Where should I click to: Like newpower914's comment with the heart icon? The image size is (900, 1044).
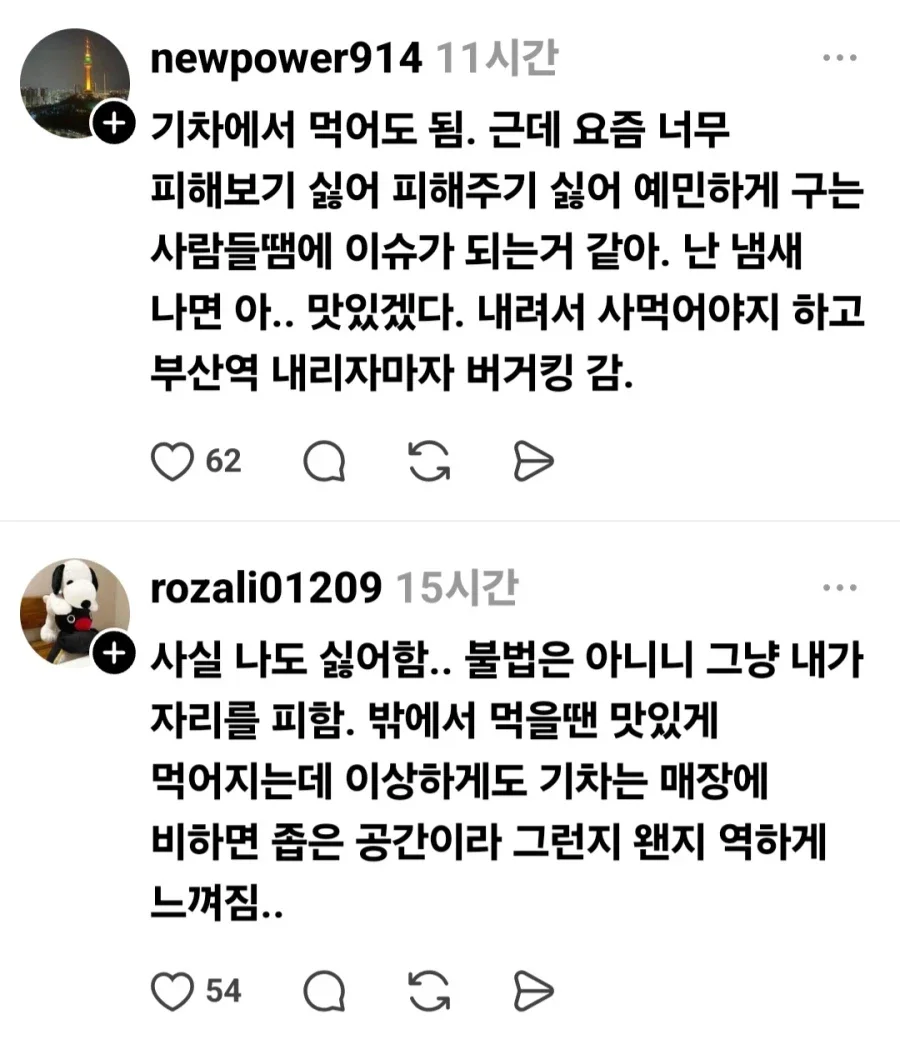tap(172, 461)
